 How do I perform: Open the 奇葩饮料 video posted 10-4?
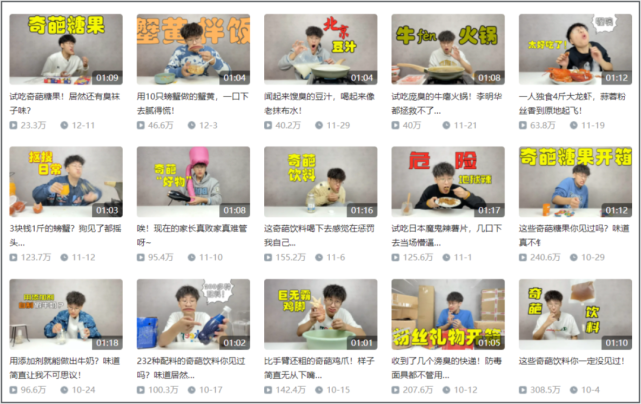click(x=574, y=313)
